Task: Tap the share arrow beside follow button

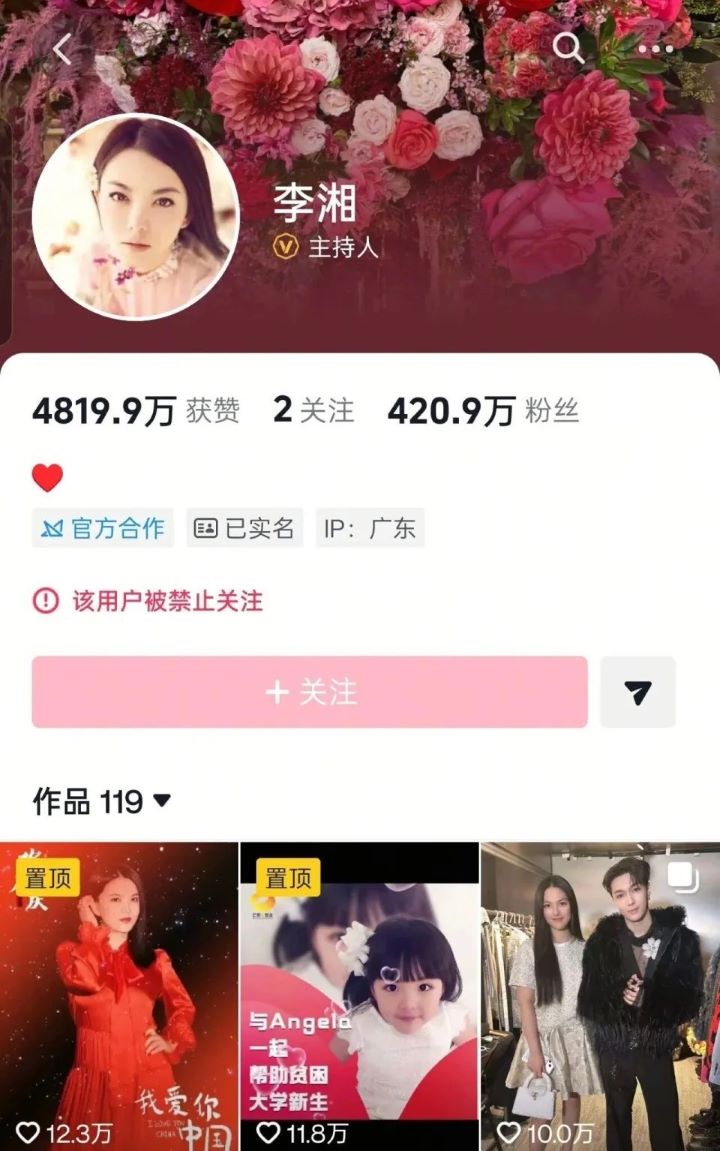Action: (637, 692)
